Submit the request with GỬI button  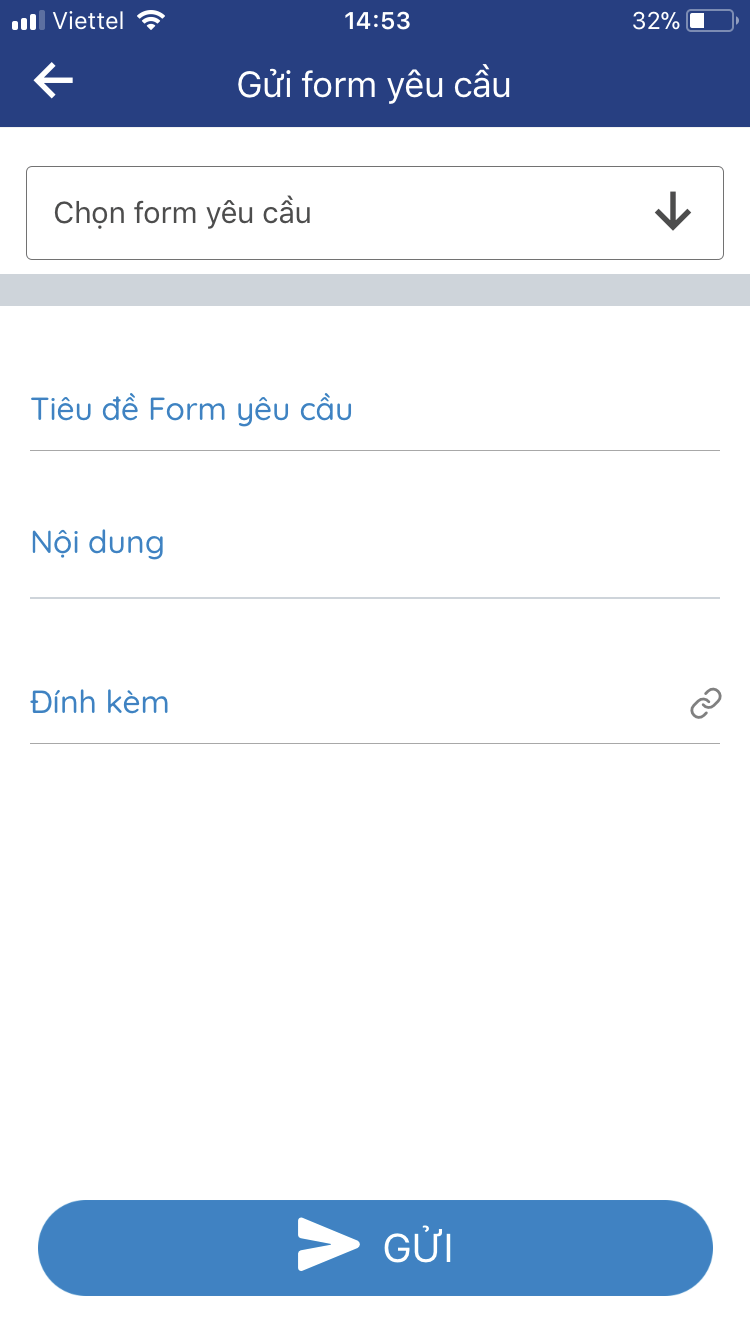375,1248
